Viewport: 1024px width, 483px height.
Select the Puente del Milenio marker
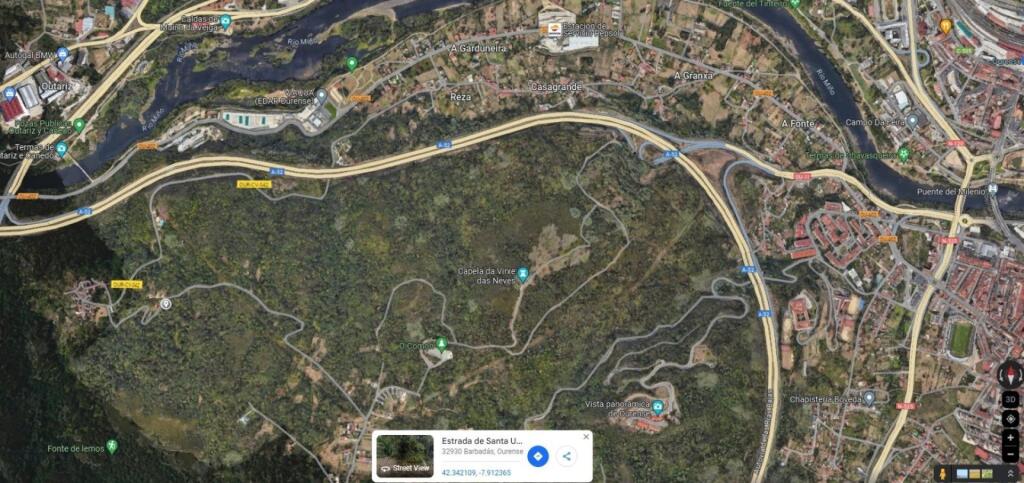click(x=993, y=190)
